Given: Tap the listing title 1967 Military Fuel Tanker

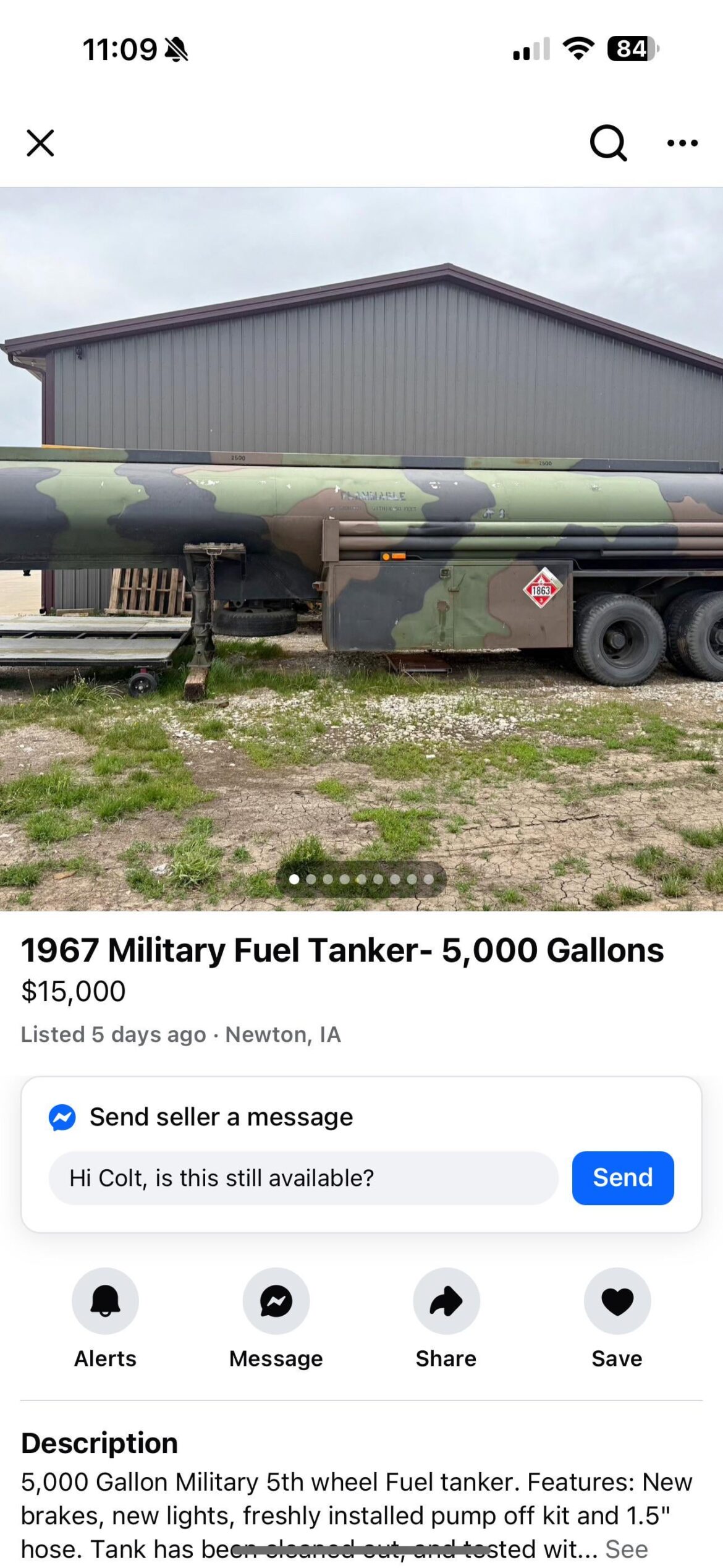Looking at the screenshot, I should 342,952.
